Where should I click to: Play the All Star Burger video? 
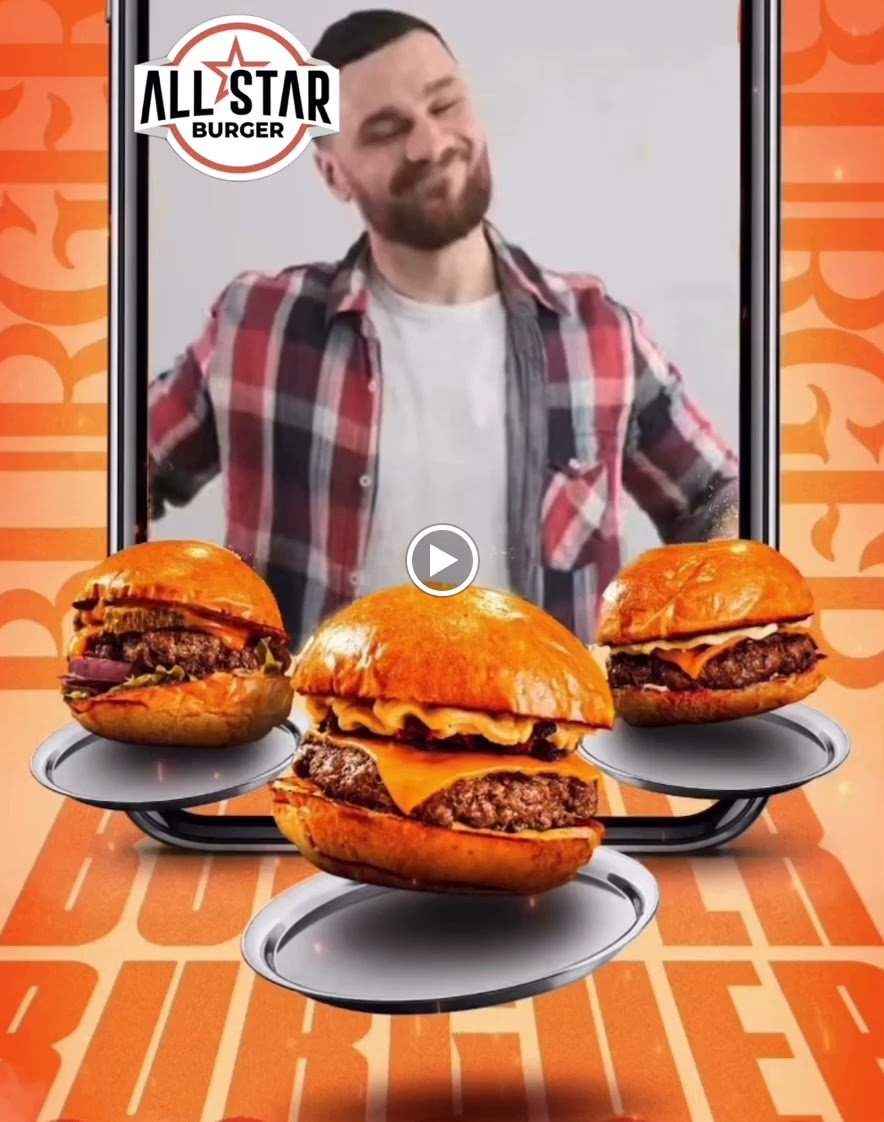pyautogui.click(x=442, y=560)
